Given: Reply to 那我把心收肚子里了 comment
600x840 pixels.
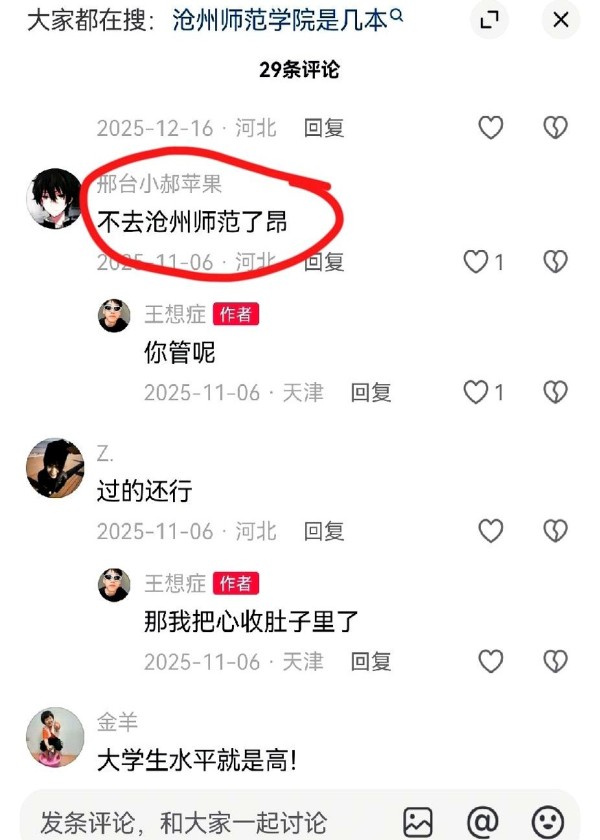Looking at the screenshot, I should (x=371, y=661).
